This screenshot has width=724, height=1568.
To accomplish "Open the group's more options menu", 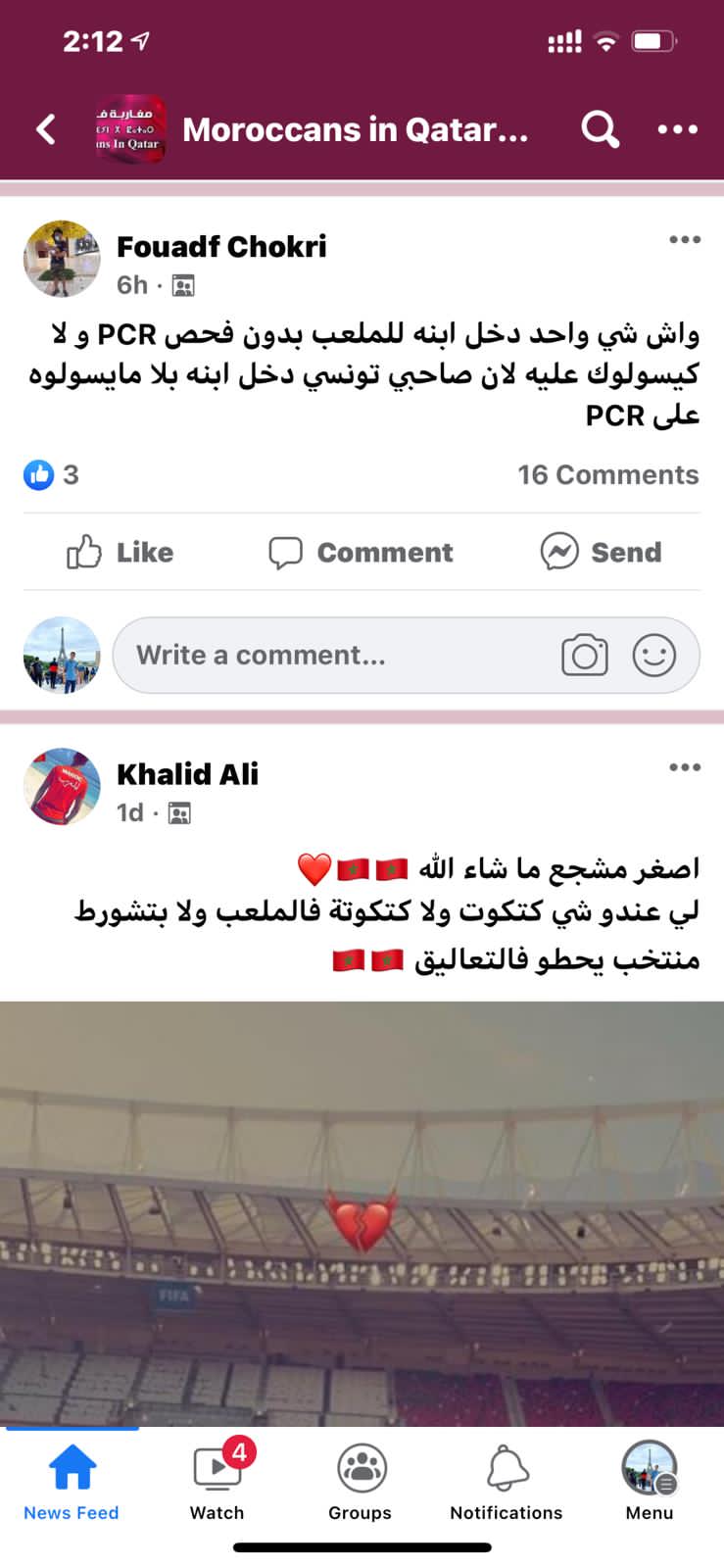I will [677, 129].
